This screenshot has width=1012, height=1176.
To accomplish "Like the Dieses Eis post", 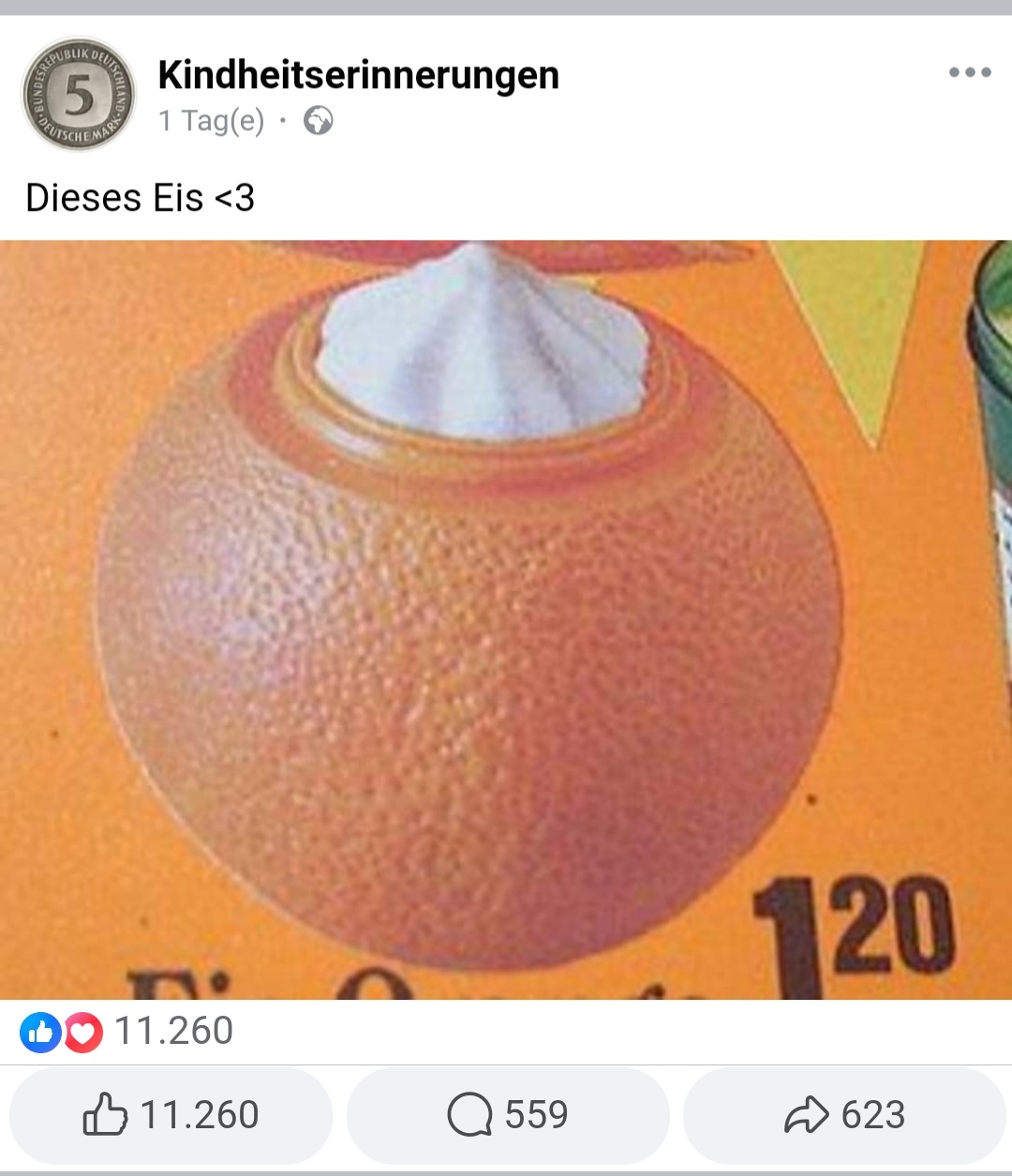I will [171, 1115].
